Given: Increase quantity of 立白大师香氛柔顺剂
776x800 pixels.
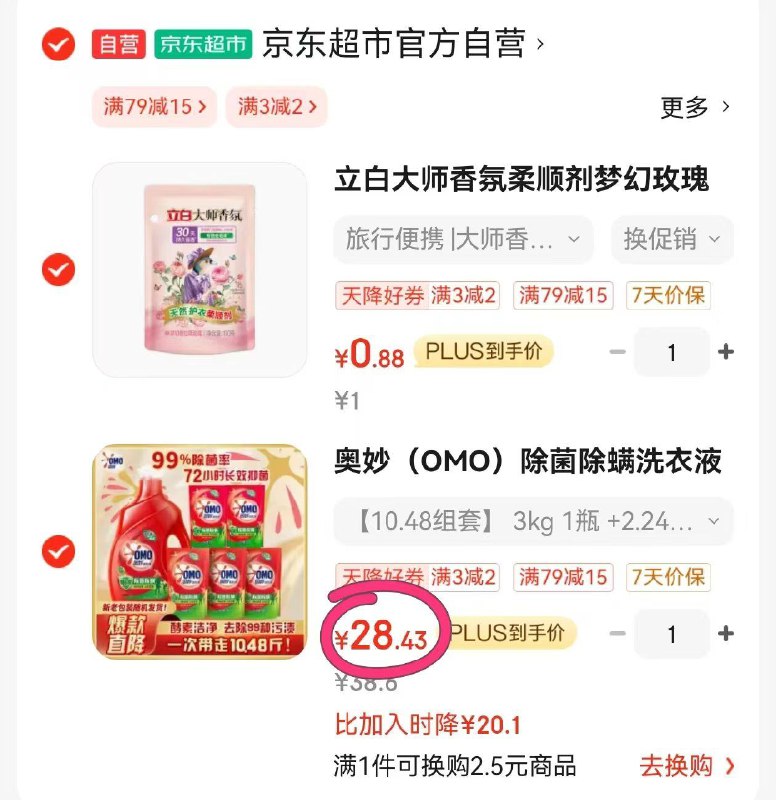Looking at the screenshot, I should (x=726, y=352).
